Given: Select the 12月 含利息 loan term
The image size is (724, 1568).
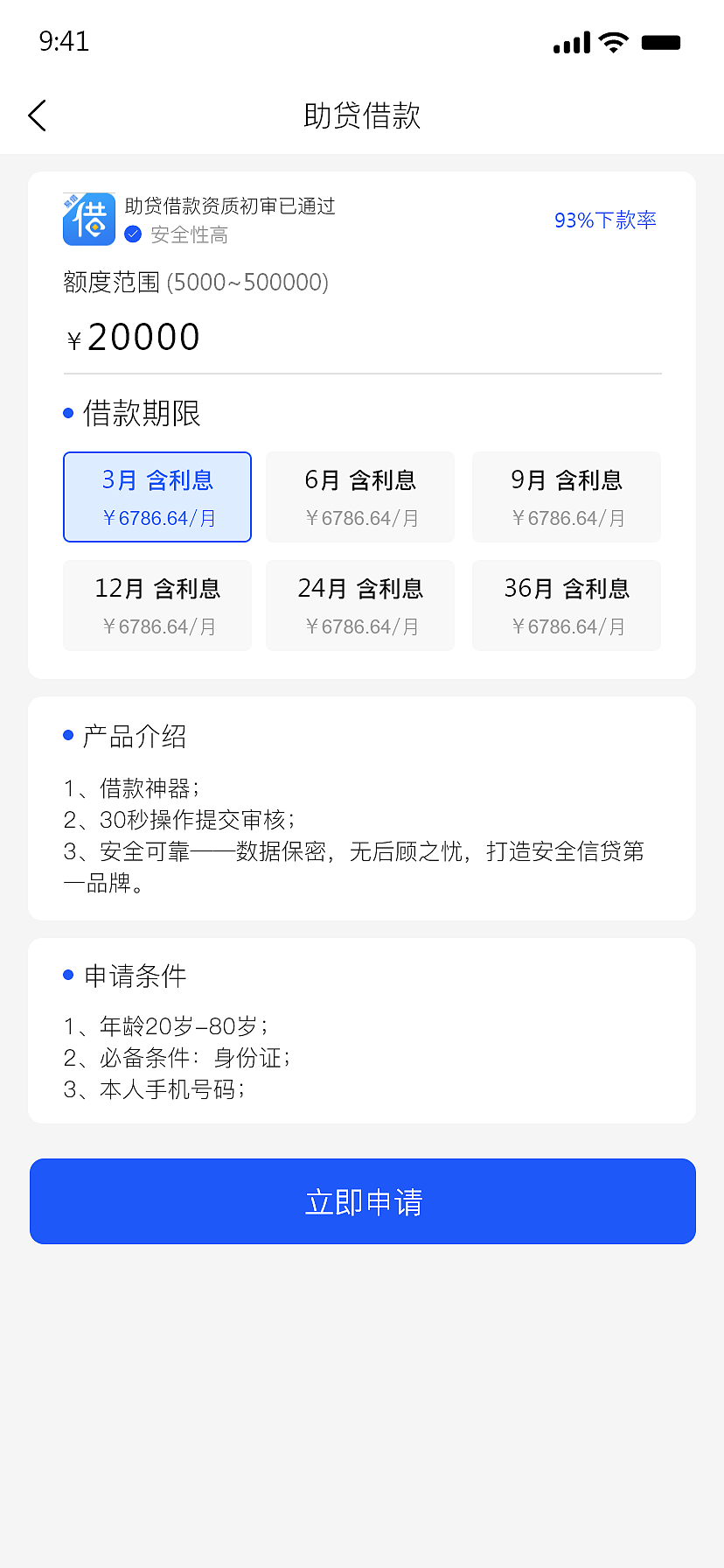Looking at the screenshot, I should tap(157, 605).
